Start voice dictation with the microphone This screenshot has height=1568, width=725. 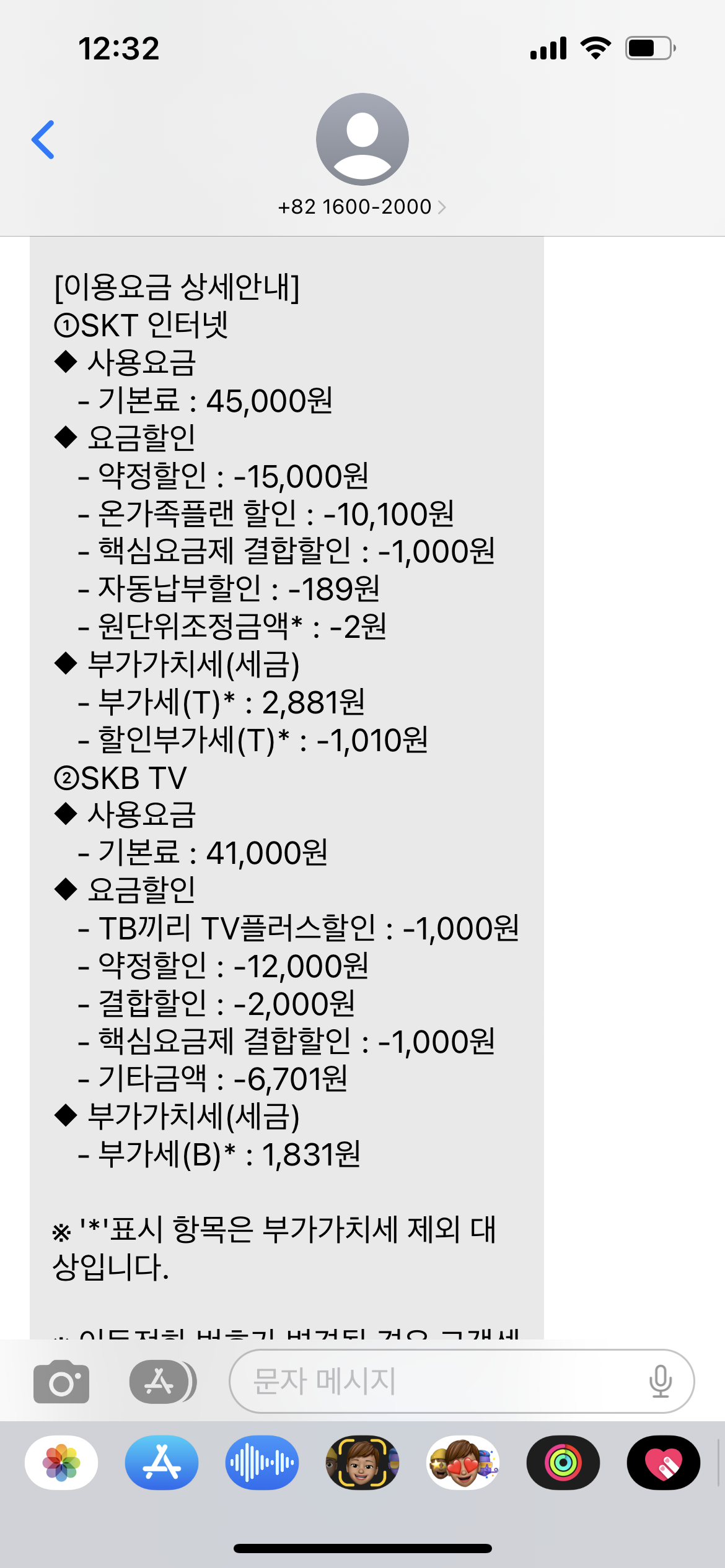coord(660,1381)
